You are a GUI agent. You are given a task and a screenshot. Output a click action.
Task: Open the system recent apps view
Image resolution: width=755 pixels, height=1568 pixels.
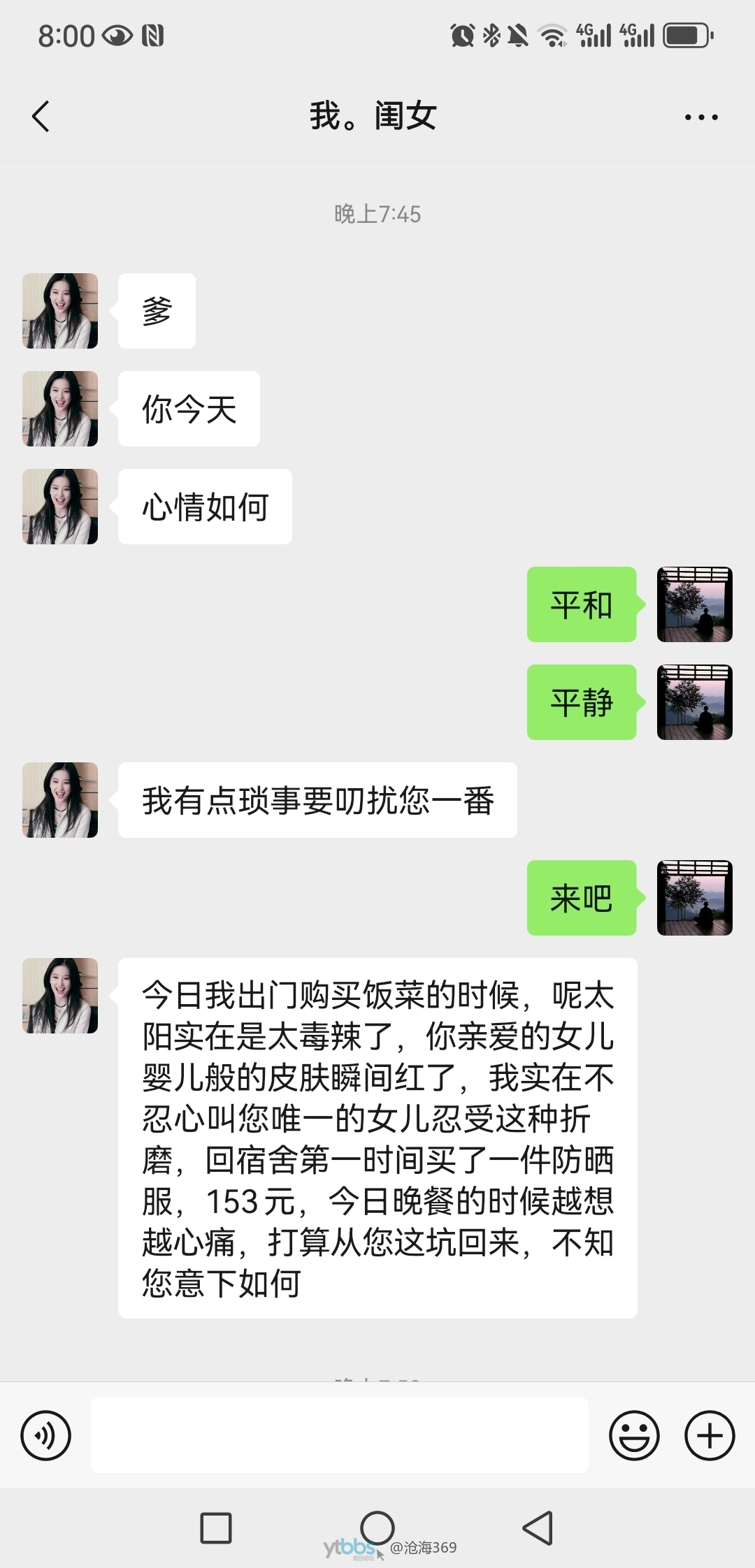click(216, 1527)
